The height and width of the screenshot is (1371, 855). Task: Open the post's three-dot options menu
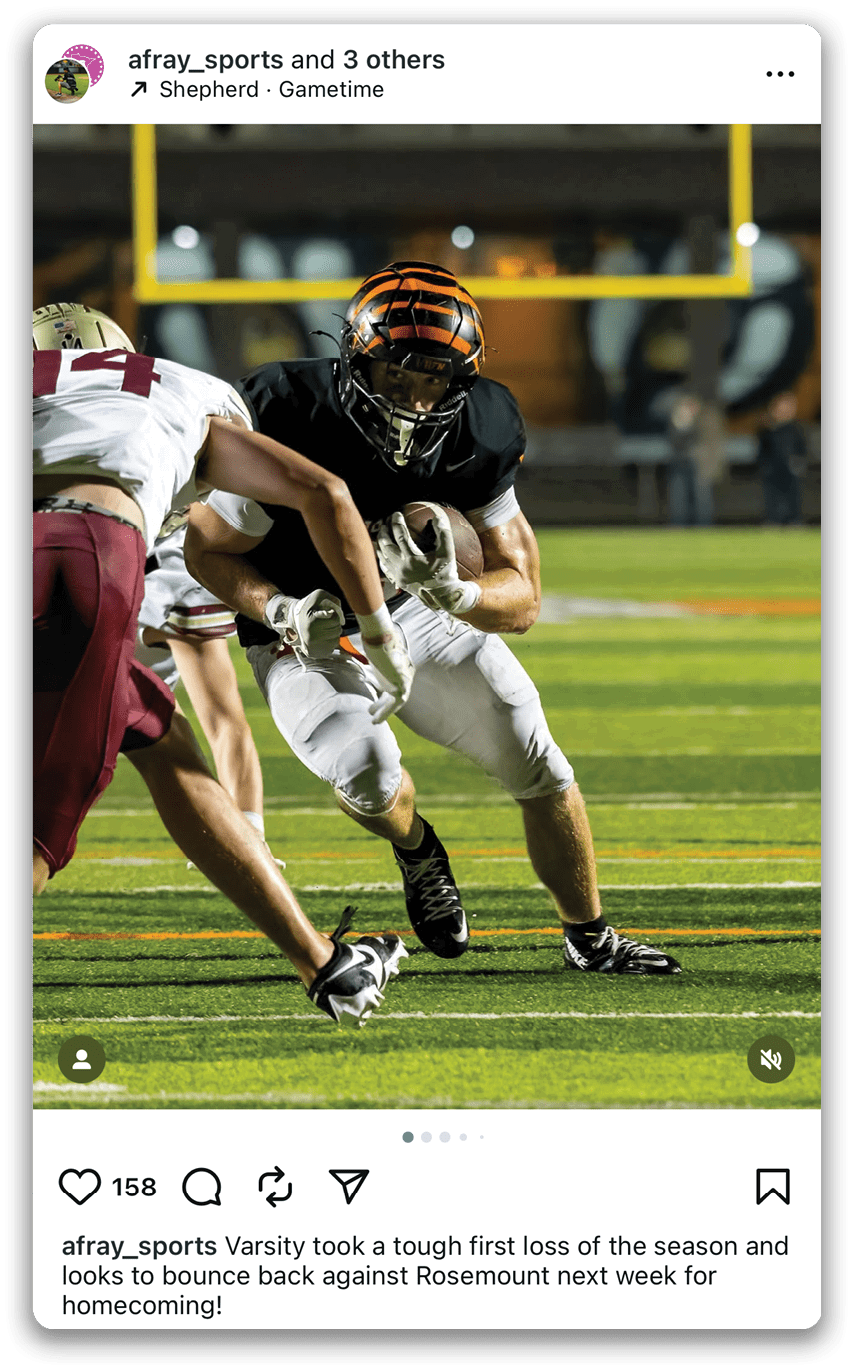(780, 75)
